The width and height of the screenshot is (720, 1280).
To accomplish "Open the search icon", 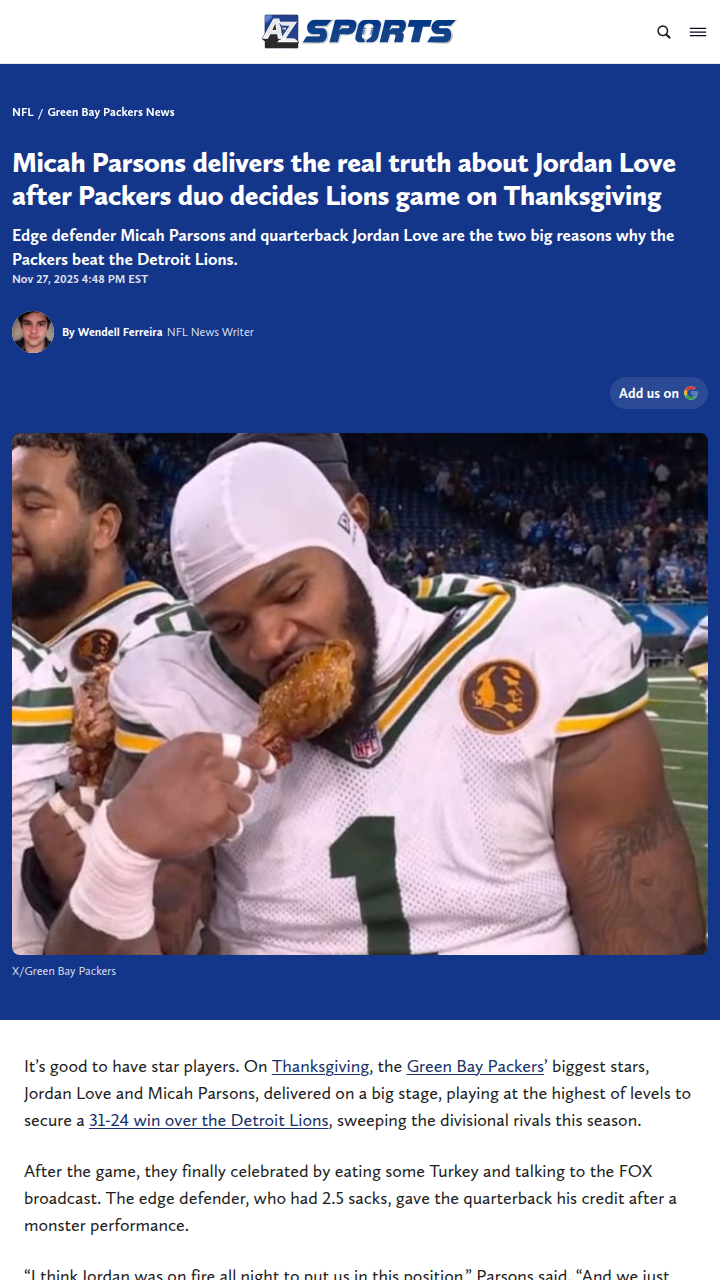I will 663,32.
